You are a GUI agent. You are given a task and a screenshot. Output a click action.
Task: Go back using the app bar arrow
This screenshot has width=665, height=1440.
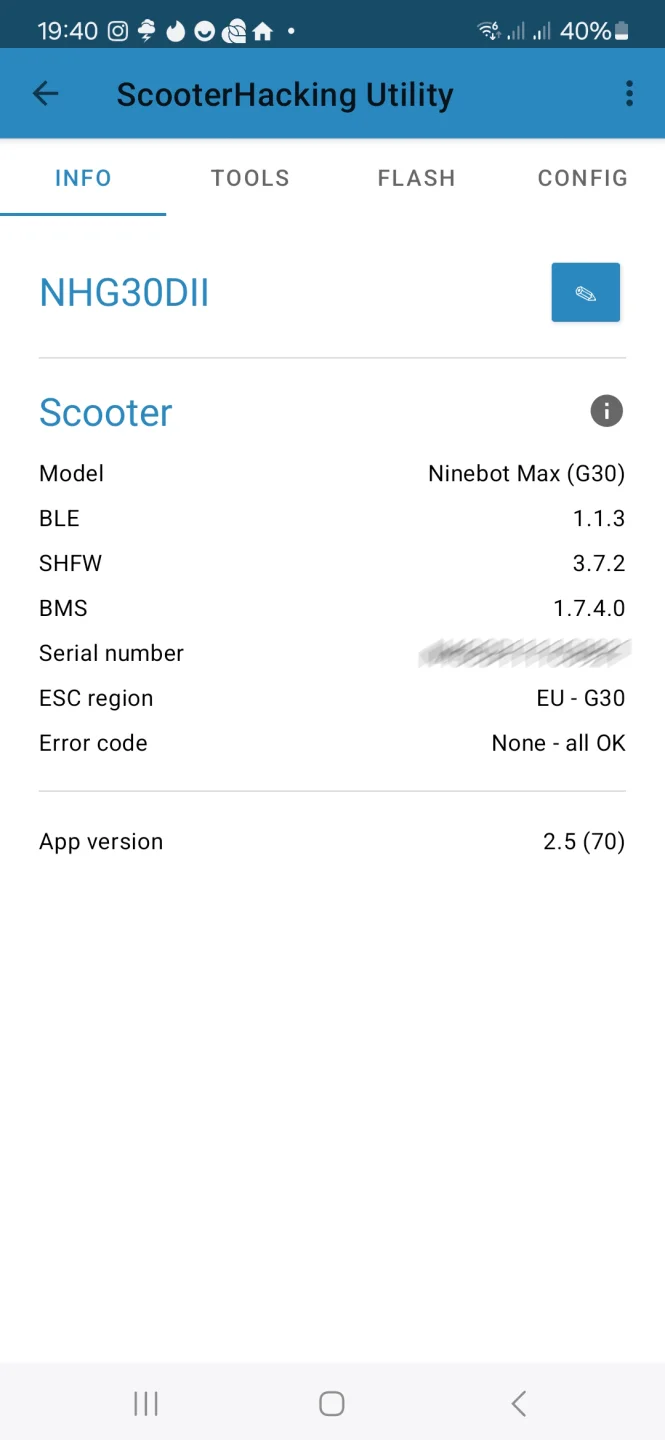[46, 94]
